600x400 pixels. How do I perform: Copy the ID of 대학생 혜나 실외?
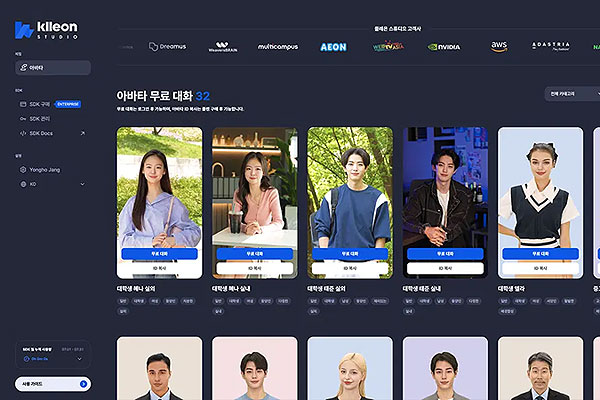click(x=159, y=268)
